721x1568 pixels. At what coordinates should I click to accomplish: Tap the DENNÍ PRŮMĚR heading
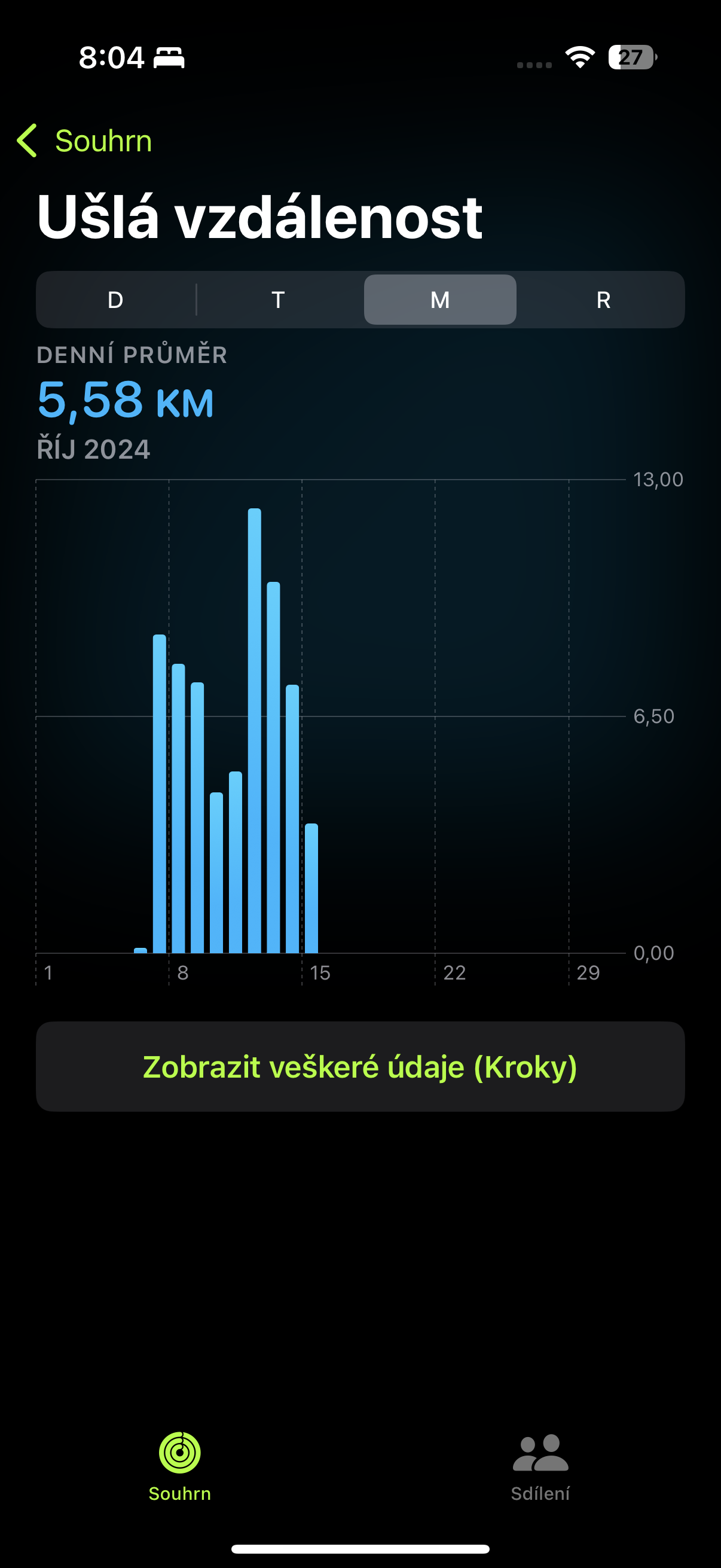point(132,354)
